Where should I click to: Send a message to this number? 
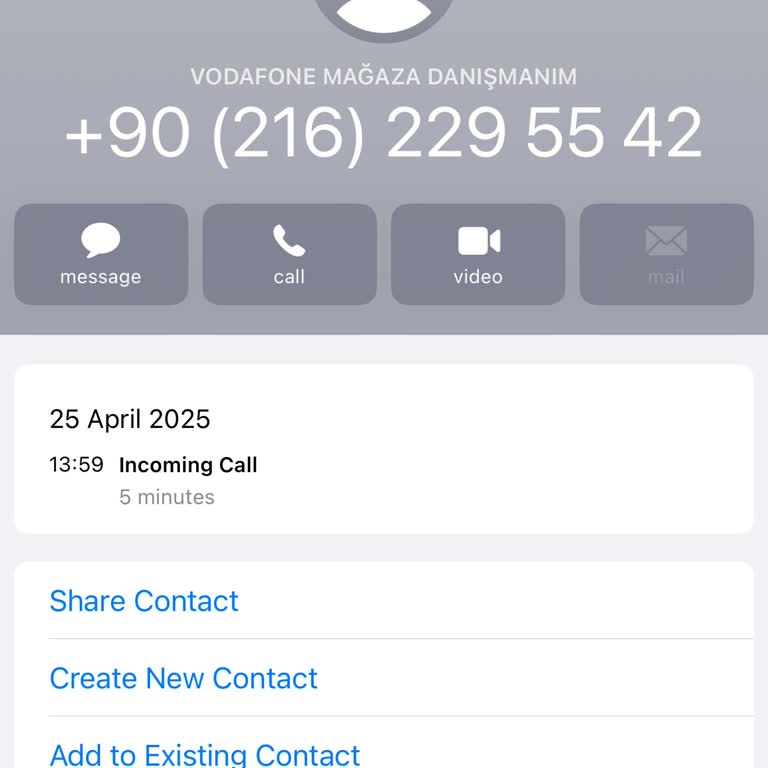pyautogui.click(x=101, y=254)
